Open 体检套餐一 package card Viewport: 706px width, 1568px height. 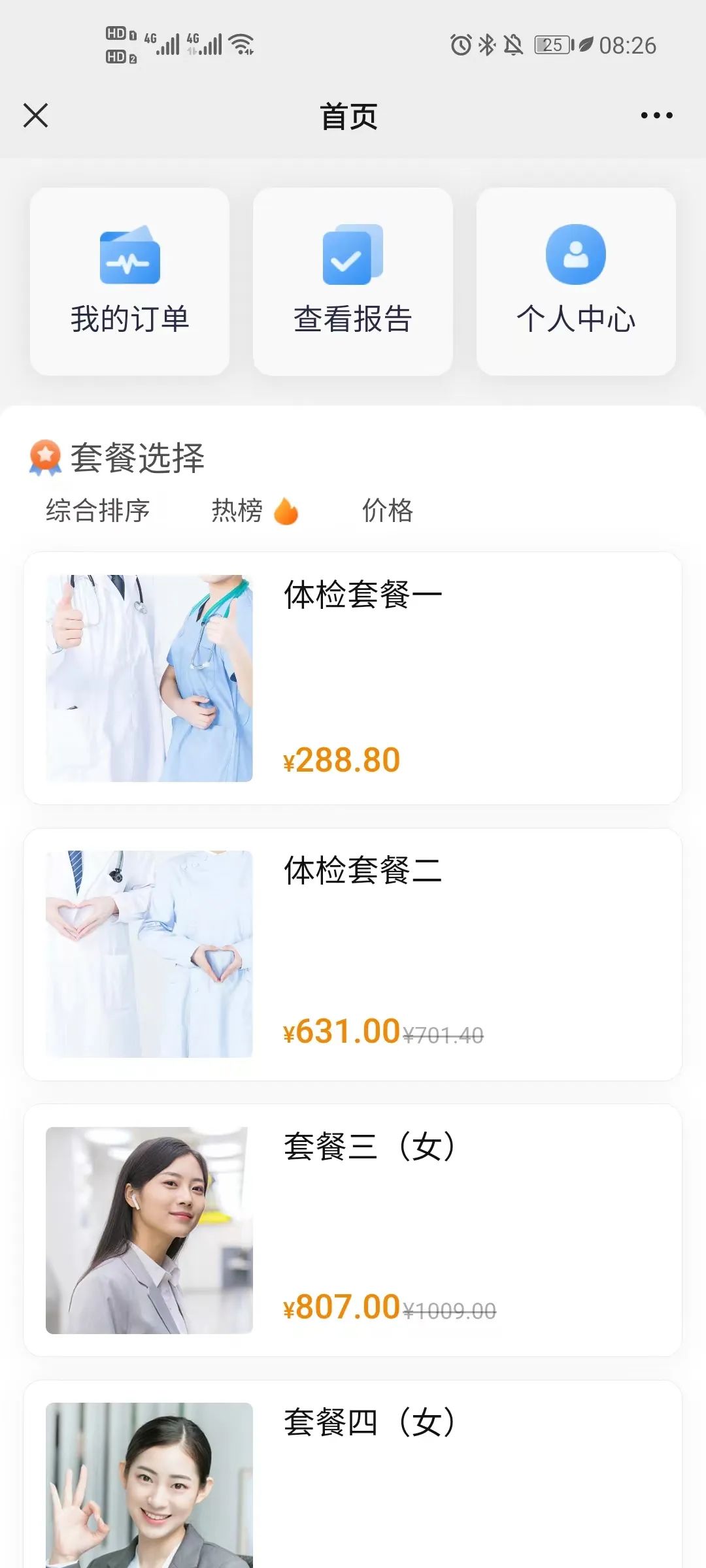coord(353,678)
